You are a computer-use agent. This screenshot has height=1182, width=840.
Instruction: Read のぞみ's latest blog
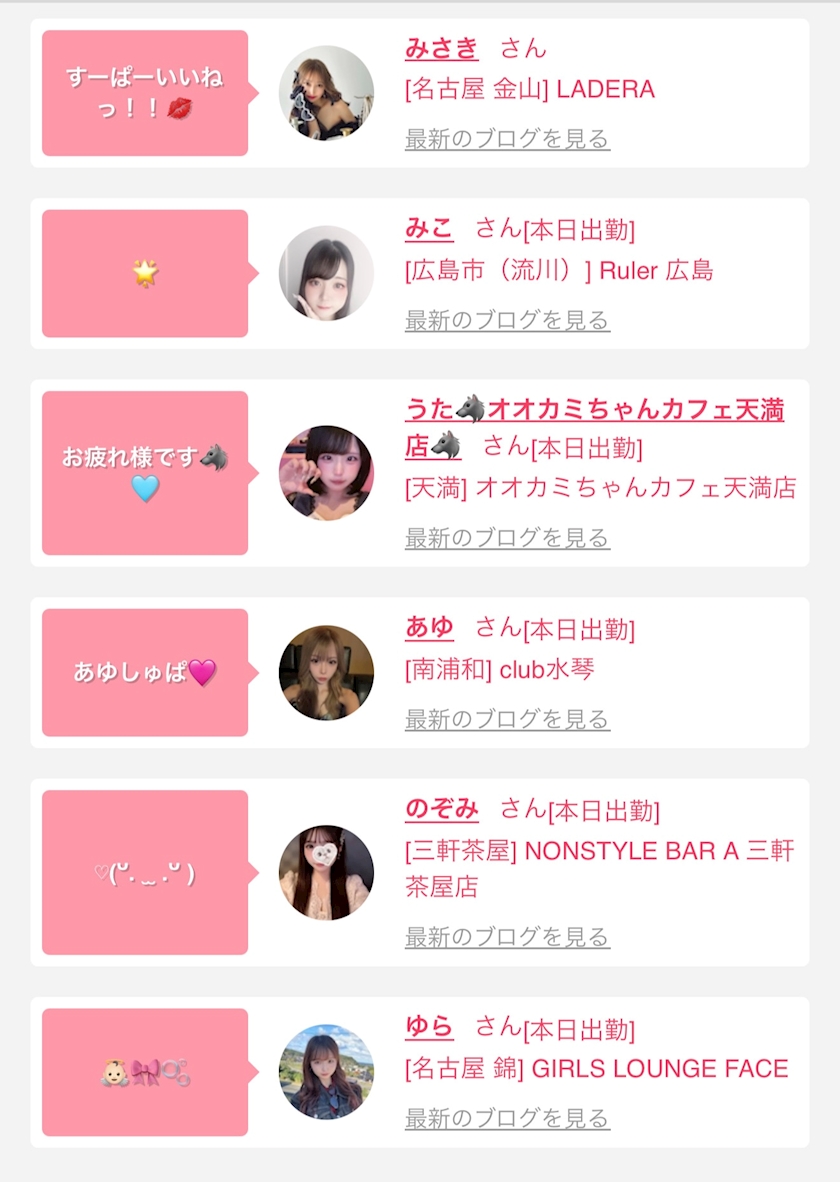pos(507,937)
